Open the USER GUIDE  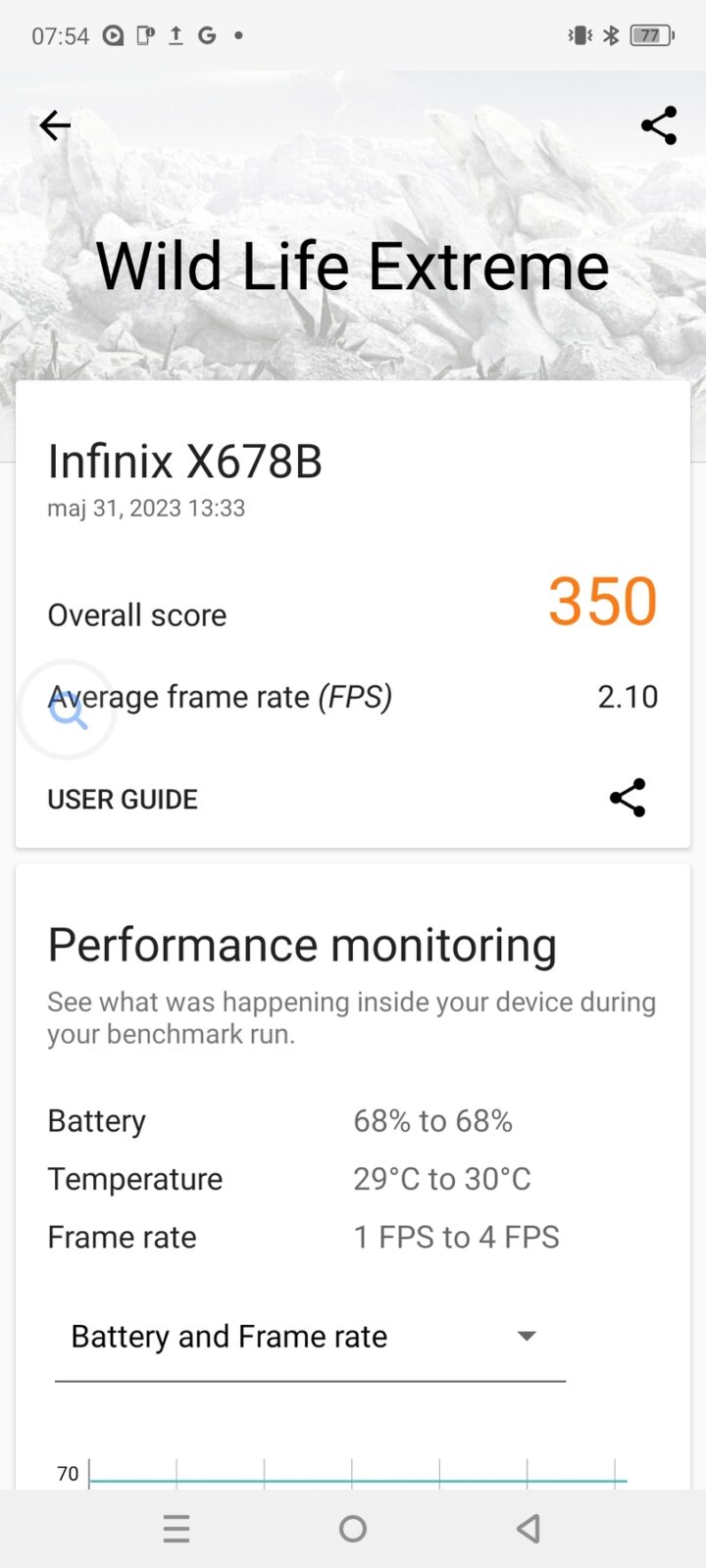pos(123,800)
